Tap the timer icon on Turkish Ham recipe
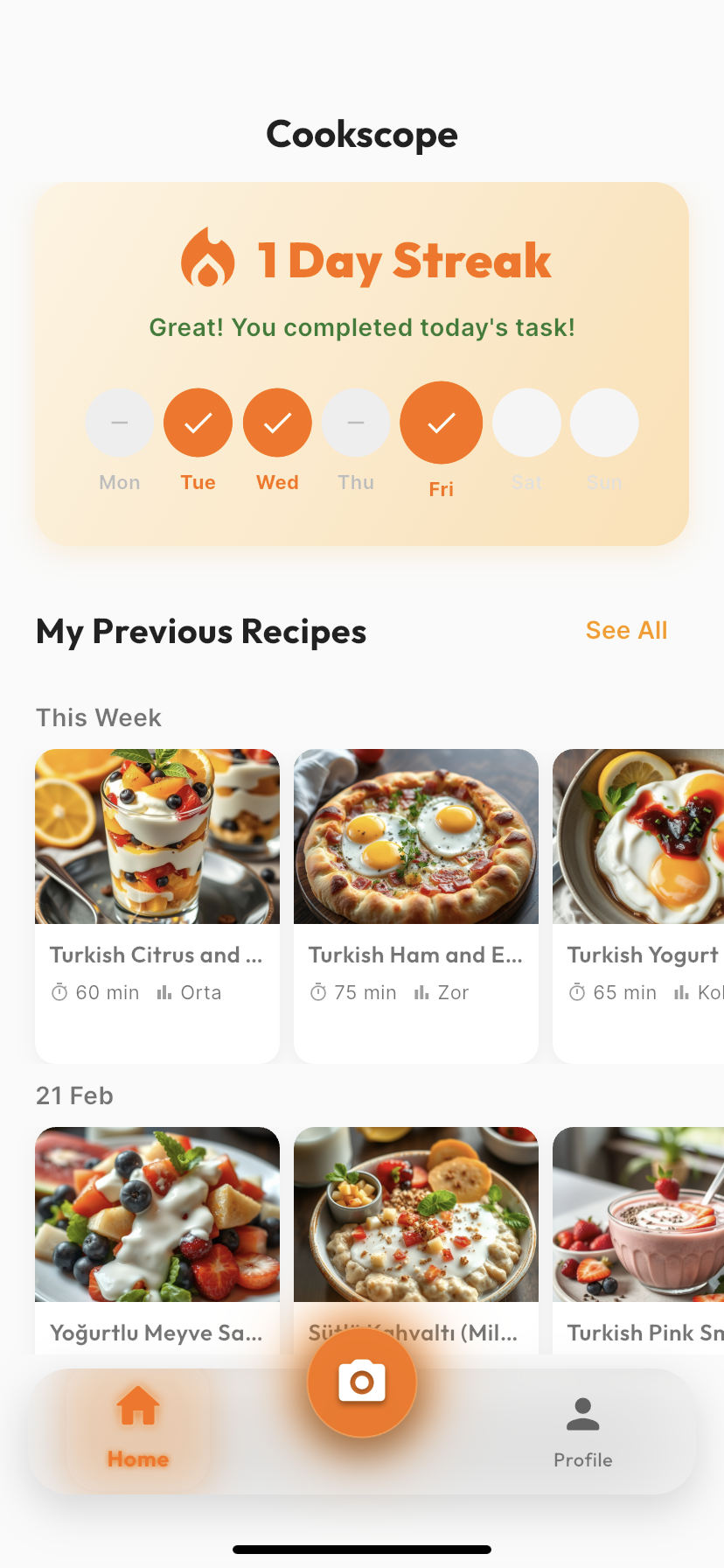The height and width of the screenshot is (1568, 724). point(317,992)
